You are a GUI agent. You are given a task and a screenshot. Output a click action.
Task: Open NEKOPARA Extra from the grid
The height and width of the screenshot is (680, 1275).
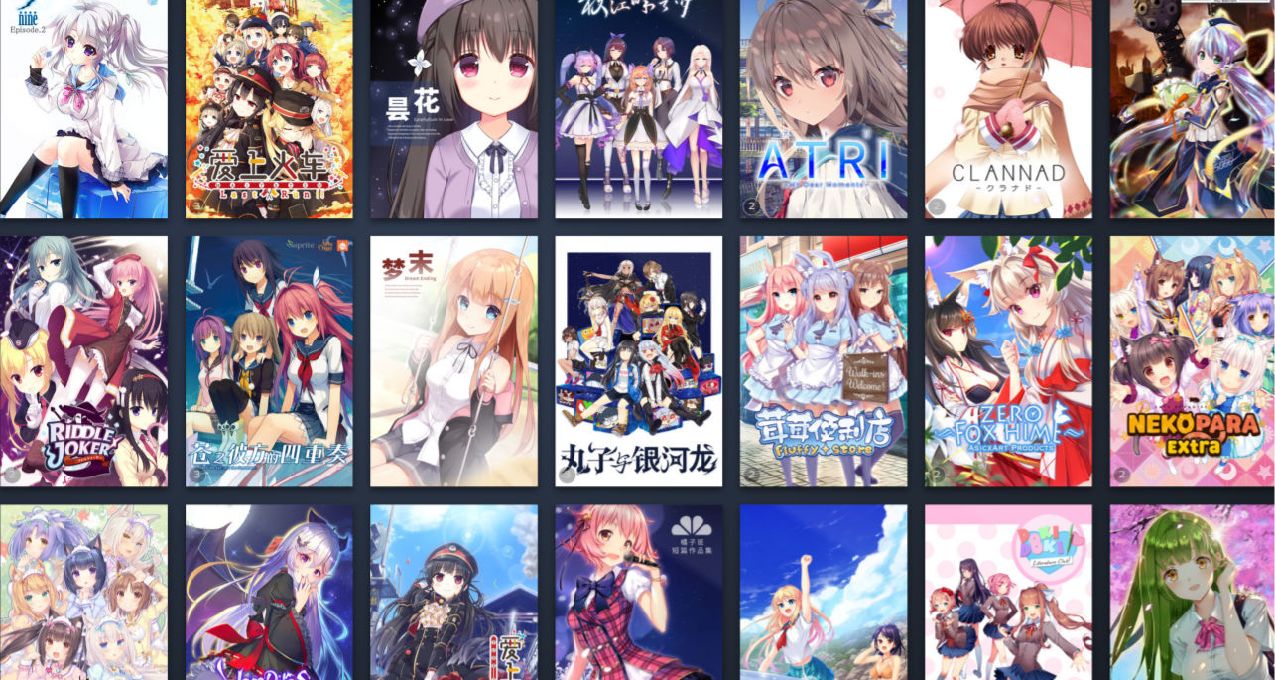tap(1192, 360)
